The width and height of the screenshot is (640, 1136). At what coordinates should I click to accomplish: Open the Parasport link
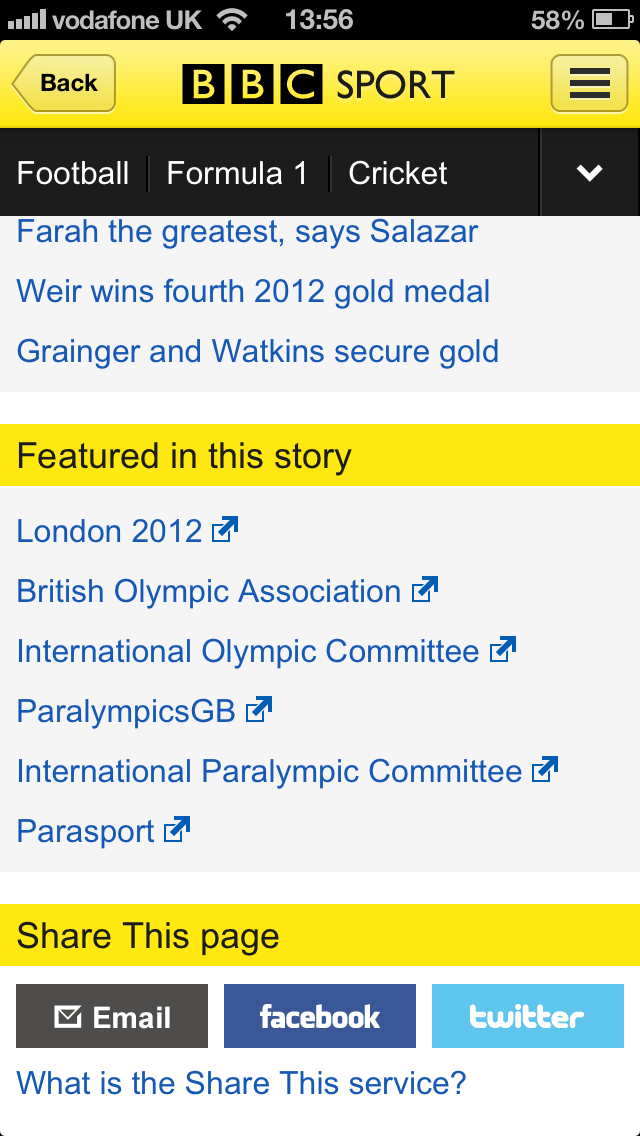tap(103, 831)
